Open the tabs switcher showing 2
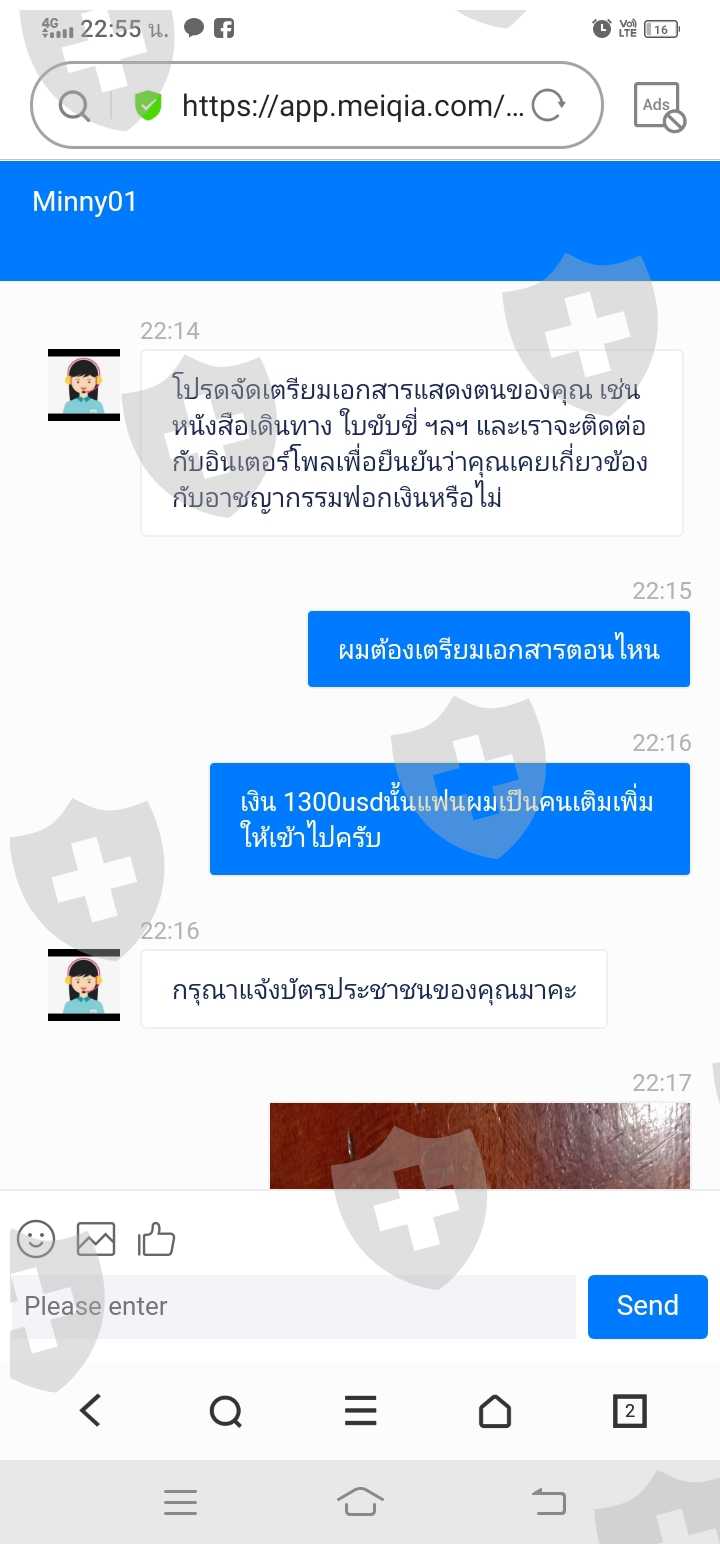 pyautogui.click(x=629, y=1411)
